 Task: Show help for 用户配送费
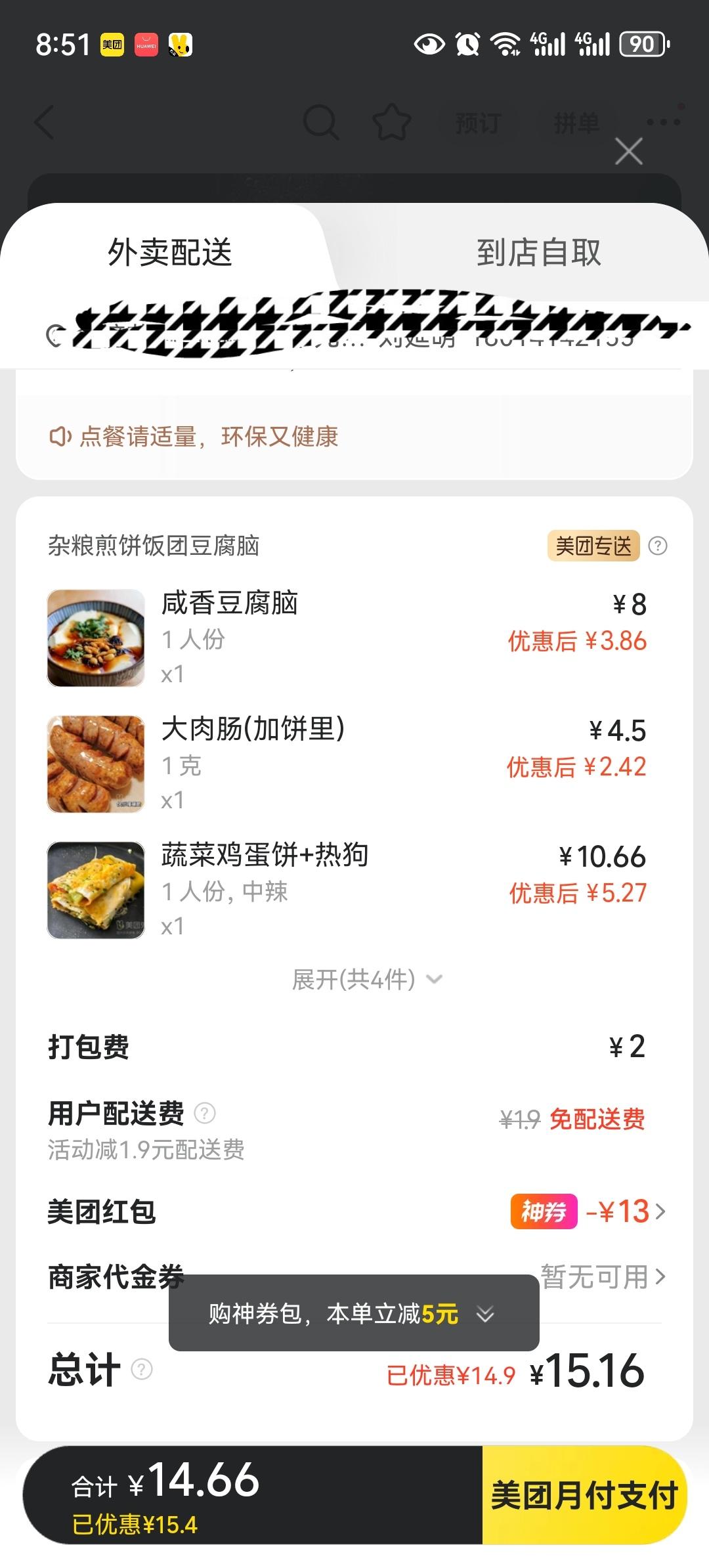pos(205,1113)
